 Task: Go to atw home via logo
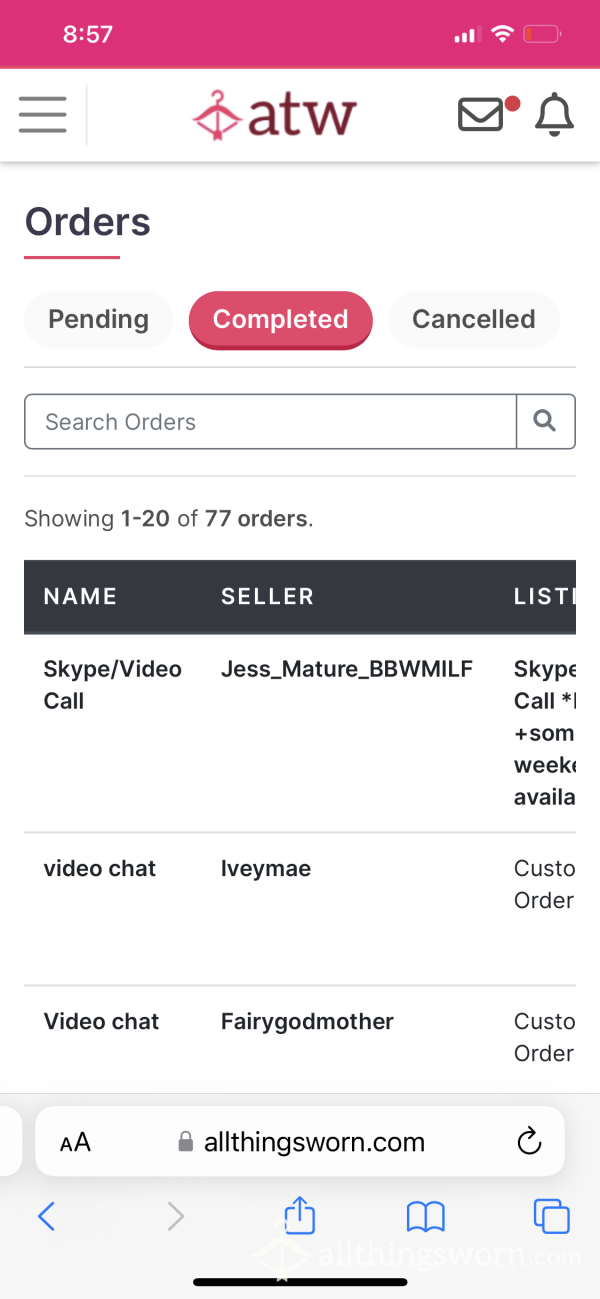274,115
